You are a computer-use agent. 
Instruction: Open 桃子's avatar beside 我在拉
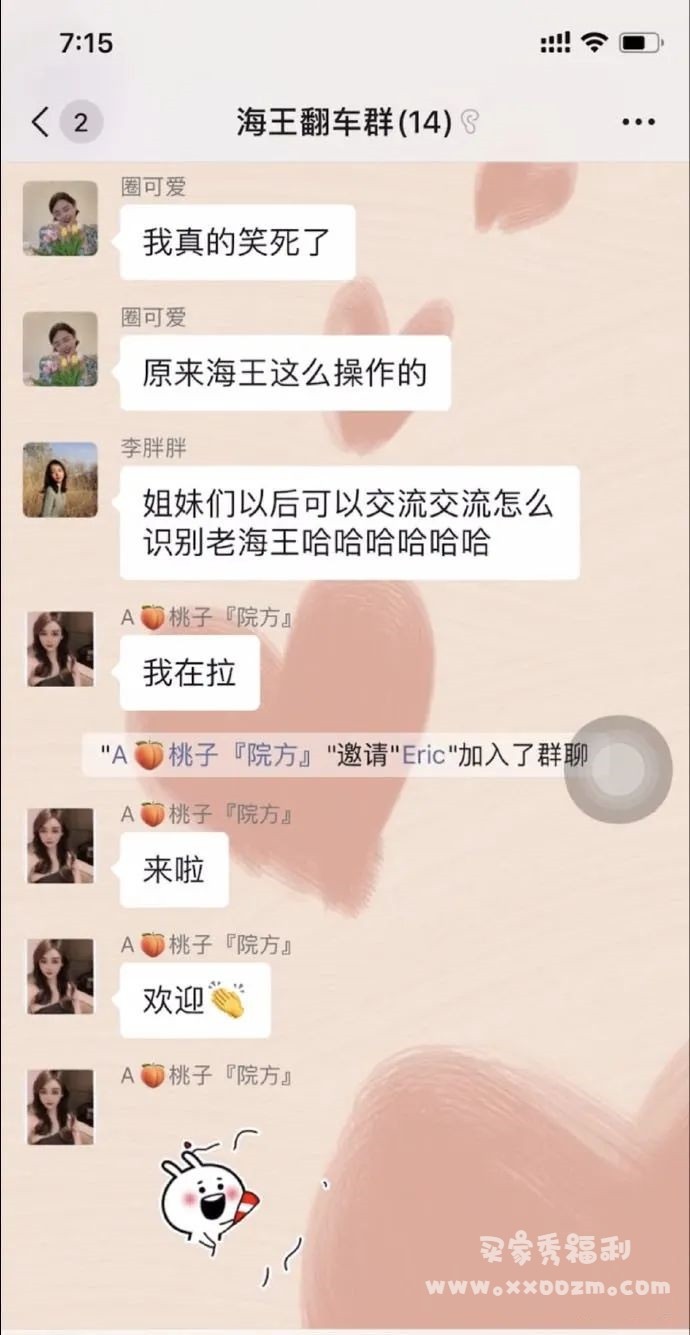pos(60,649)
